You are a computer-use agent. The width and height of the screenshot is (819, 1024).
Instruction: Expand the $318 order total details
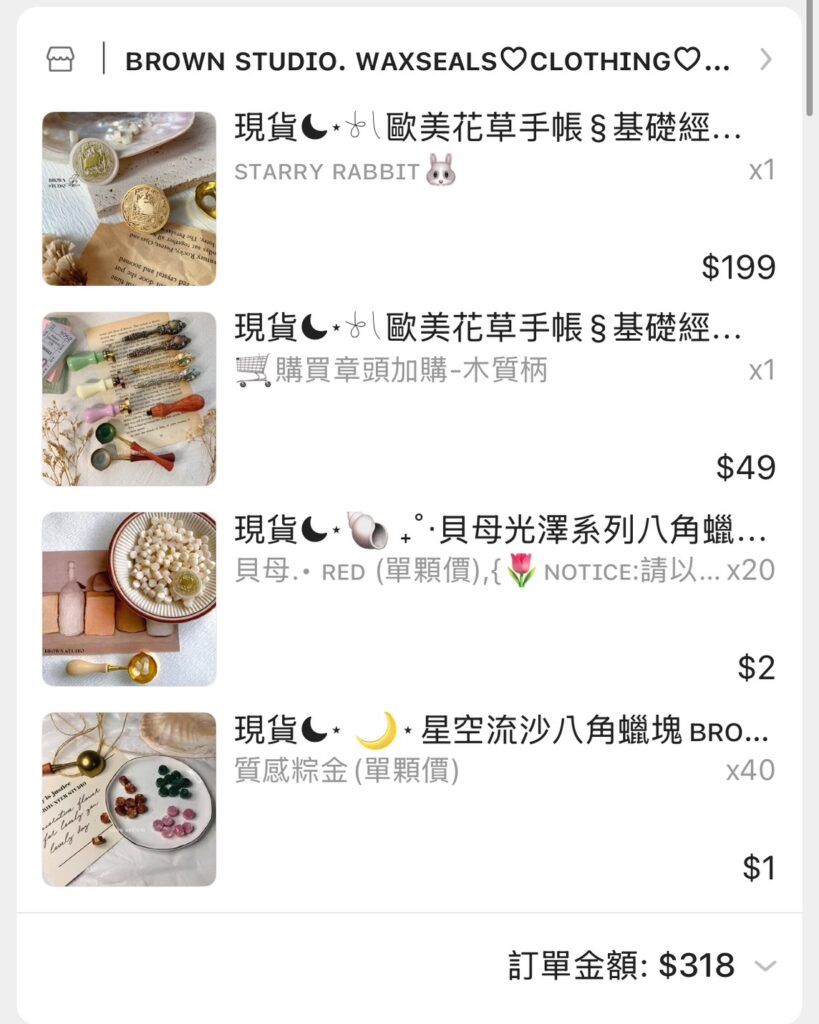pos(765,966)
